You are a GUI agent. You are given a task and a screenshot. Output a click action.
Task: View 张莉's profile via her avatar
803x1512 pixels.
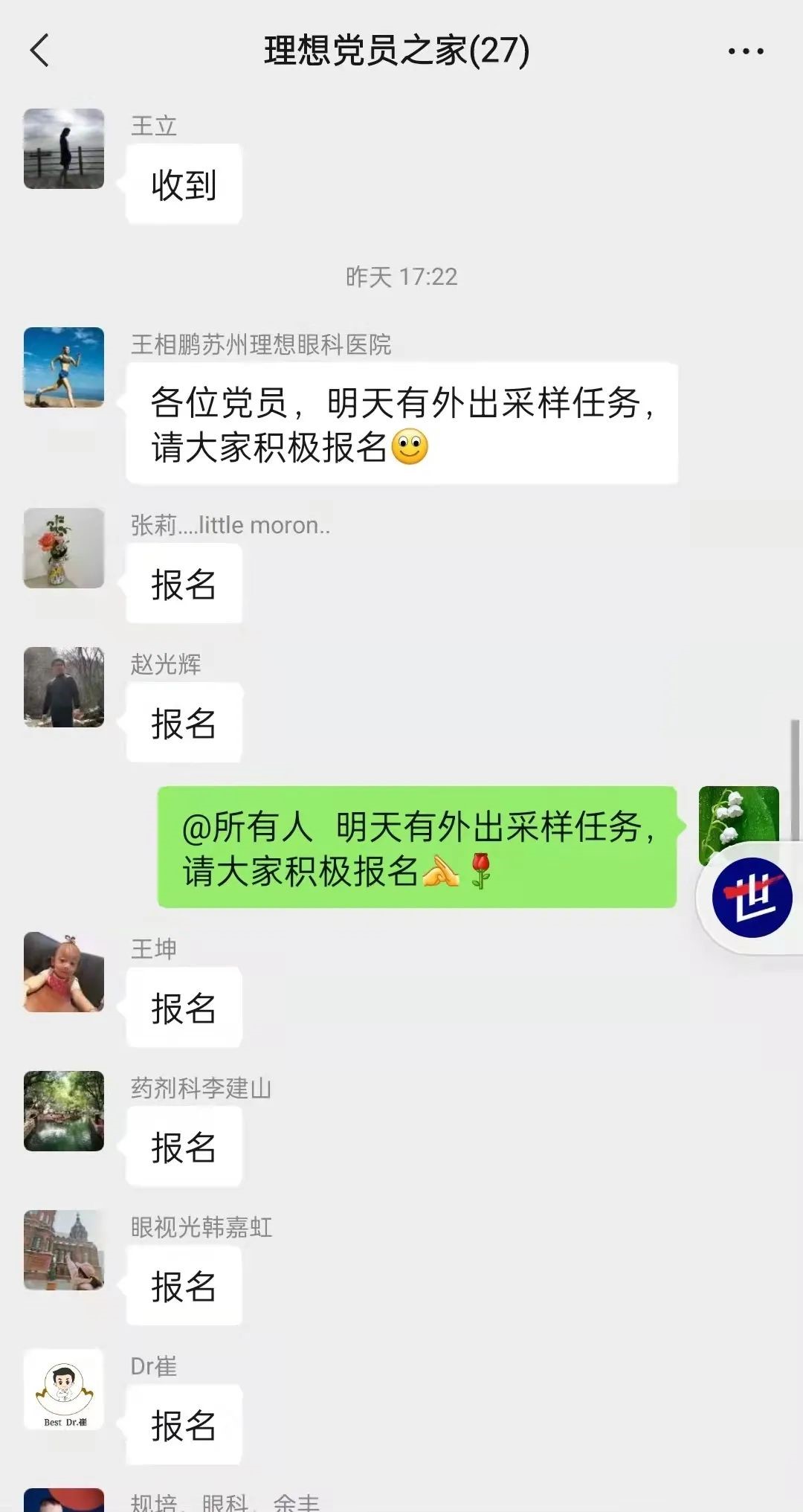click(x=64, y=548)
